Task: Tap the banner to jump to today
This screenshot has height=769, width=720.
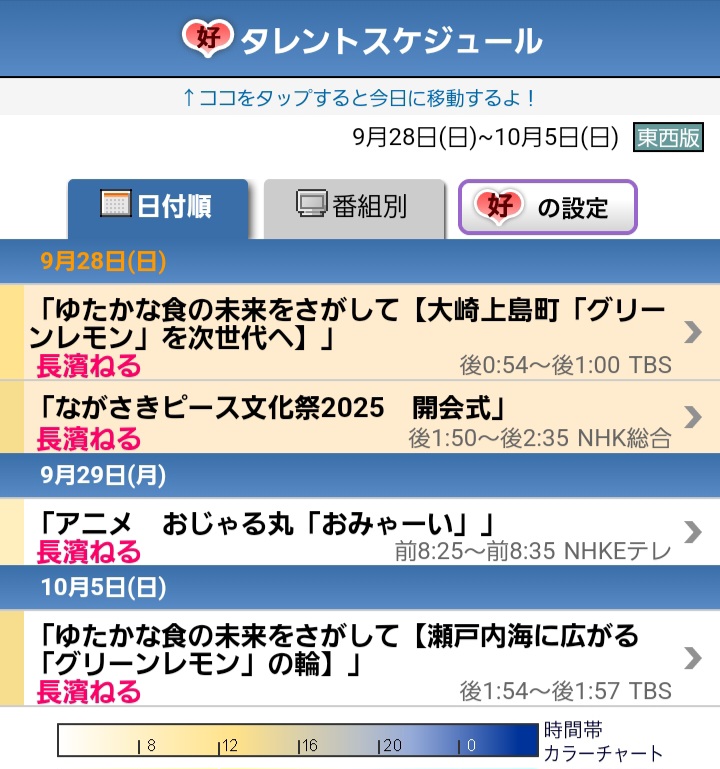Action: click(360, 97)
